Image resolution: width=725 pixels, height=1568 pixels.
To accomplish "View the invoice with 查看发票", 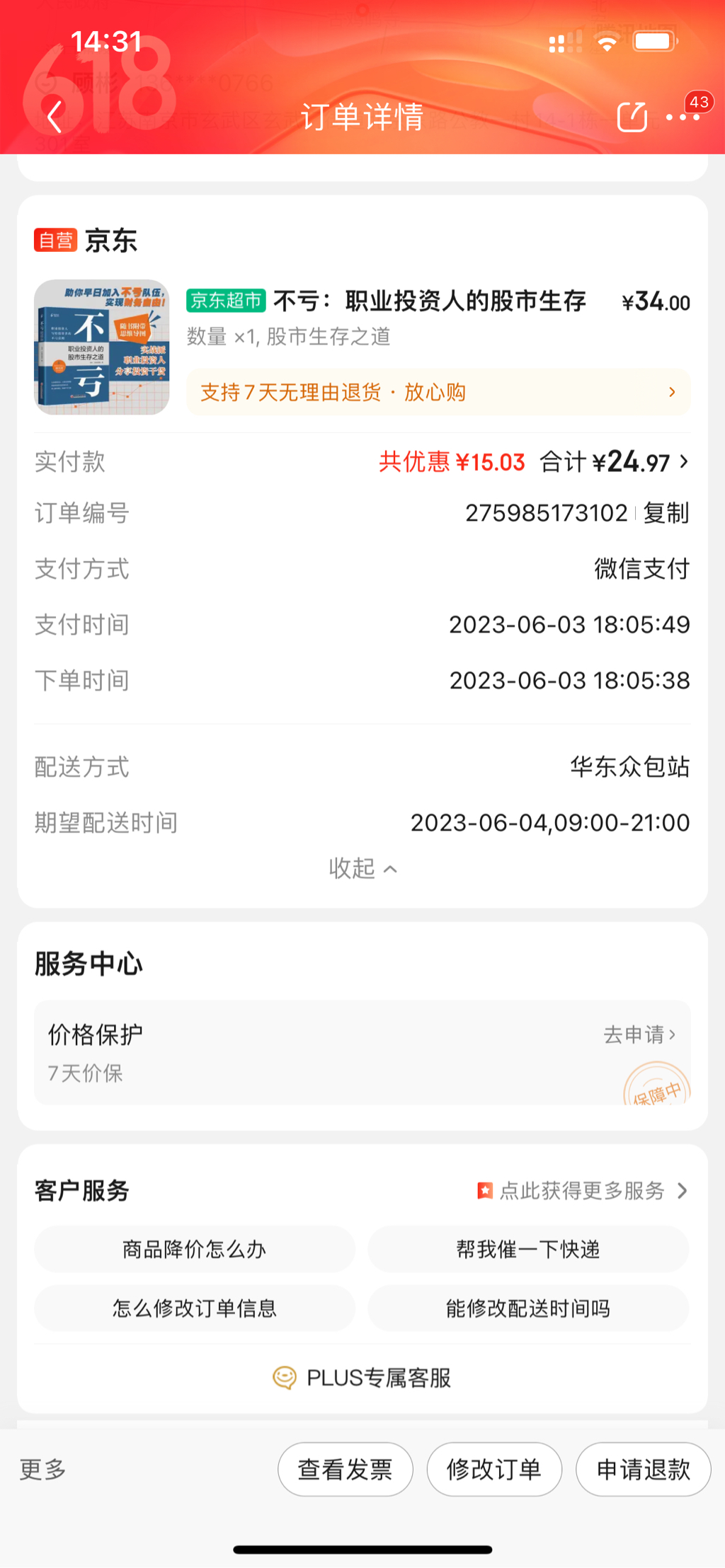I will click(x=345, y=1470).
